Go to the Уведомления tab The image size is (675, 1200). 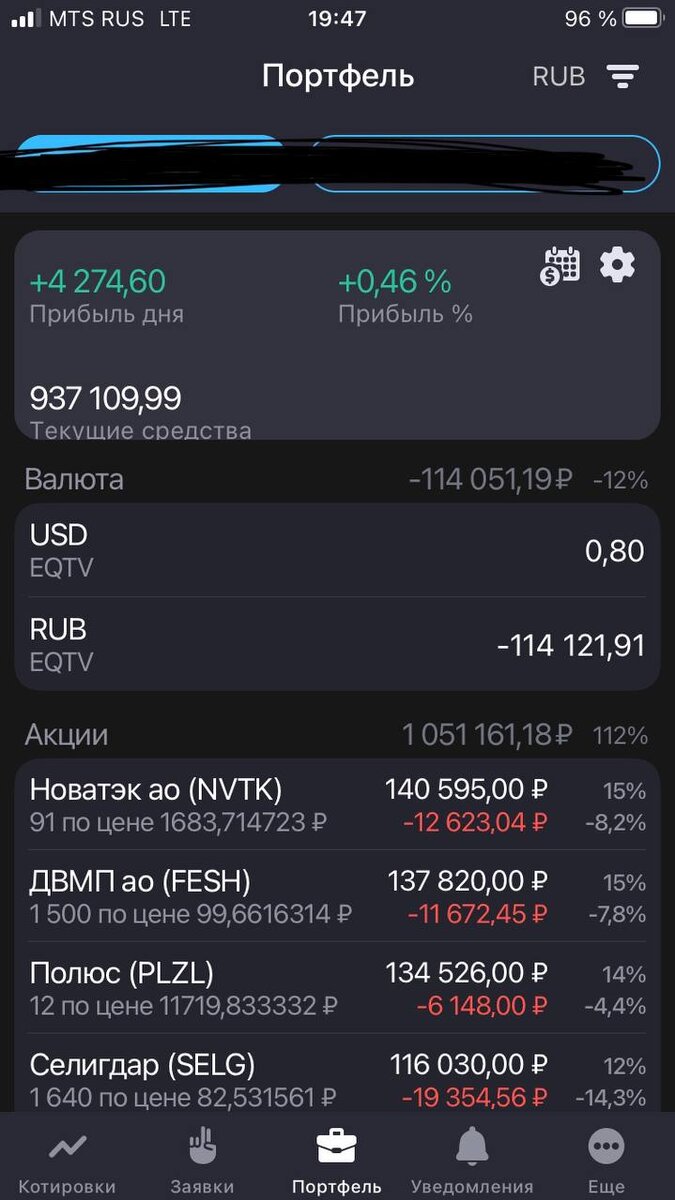(x=472, y=1160)
